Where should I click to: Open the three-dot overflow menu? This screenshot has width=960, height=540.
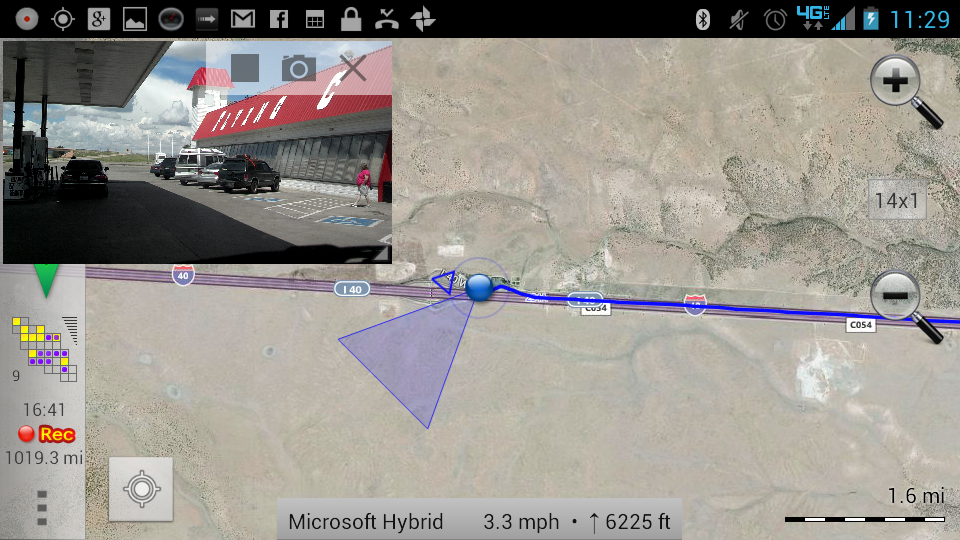coord(42,508)
